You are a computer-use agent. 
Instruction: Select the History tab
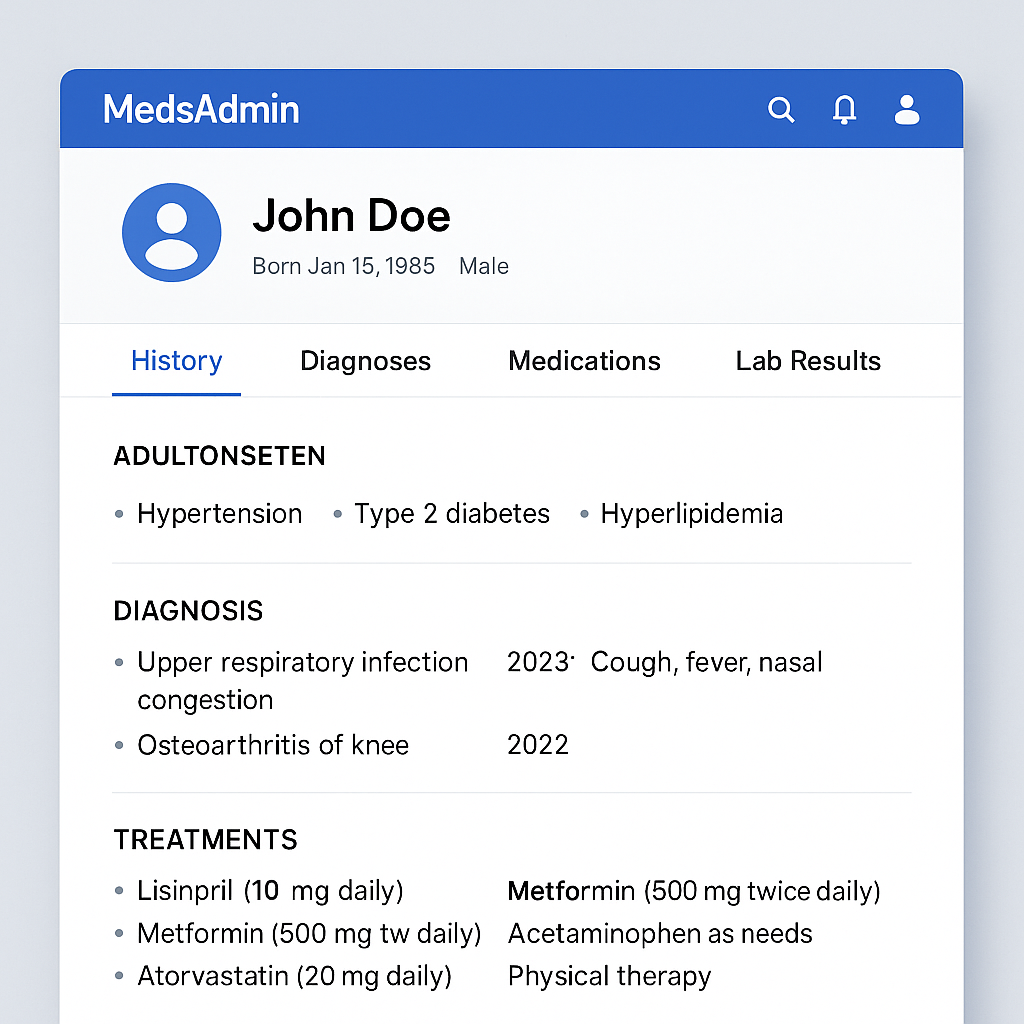click(176, 361)
